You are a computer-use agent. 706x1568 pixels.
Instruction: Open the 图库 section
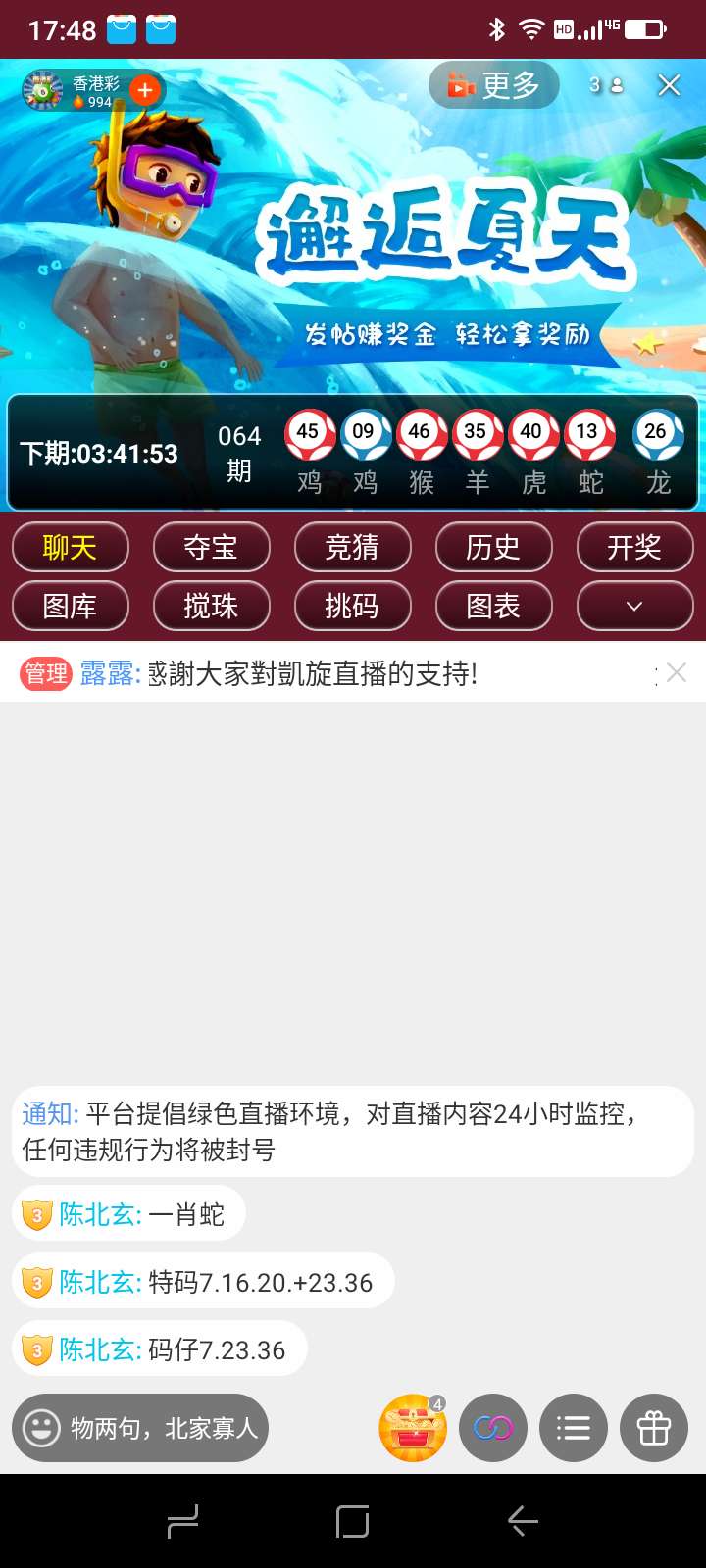tap(71, 606)
